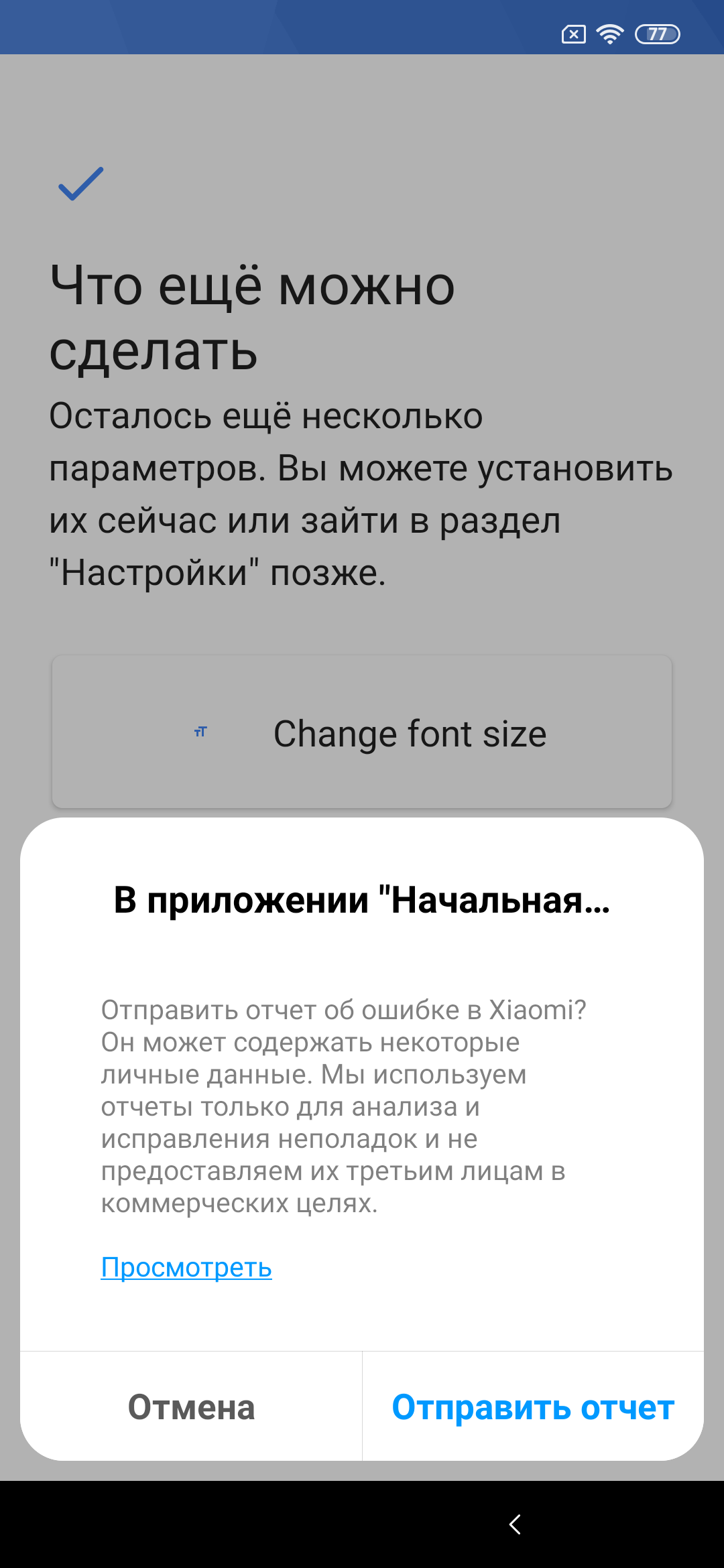
Task: Tap Отмена to dismiss the crash dialog
Action: (x=191, y=1407)
